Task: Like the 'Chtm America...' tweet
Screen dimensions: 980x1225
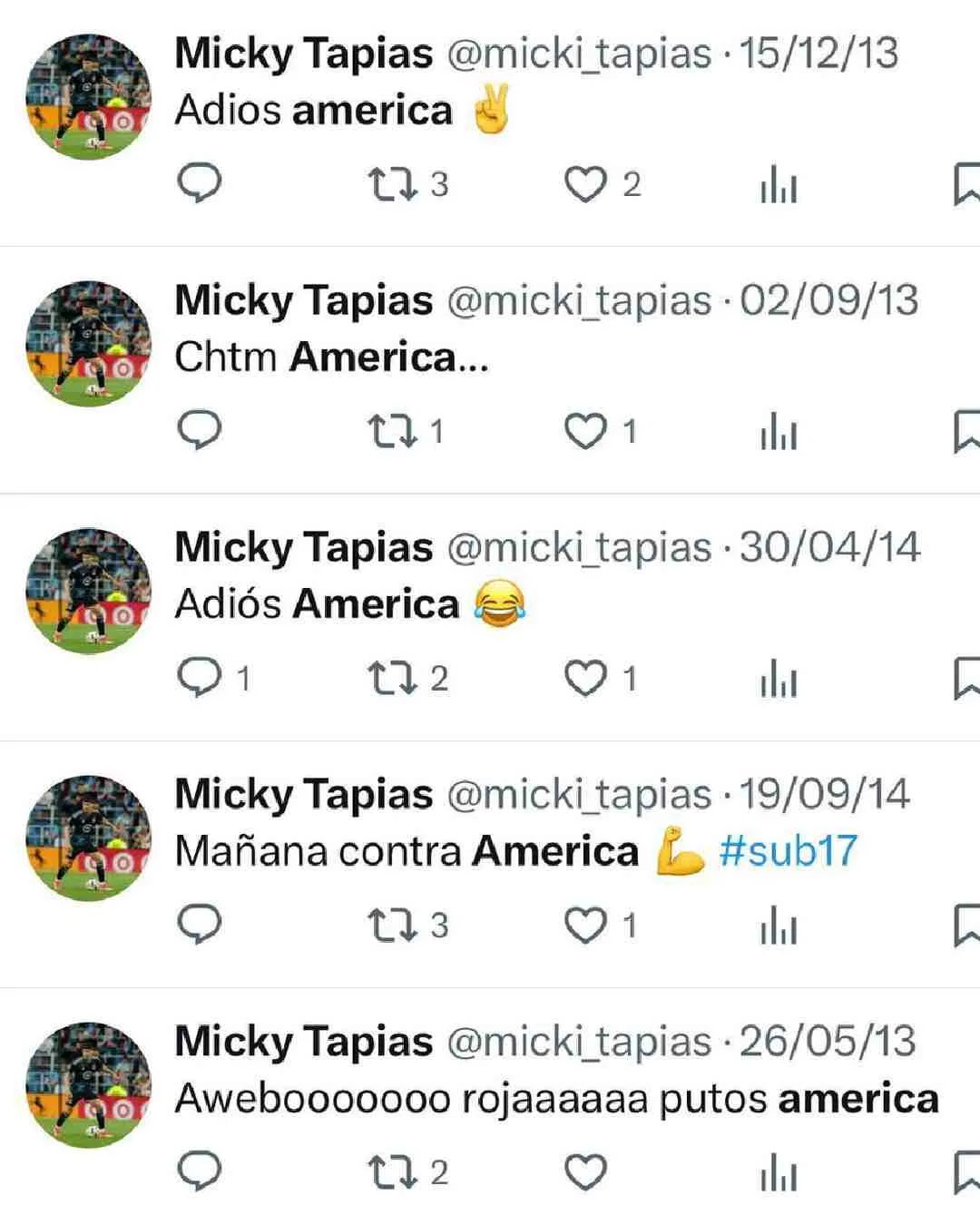Action: point(585,431)
